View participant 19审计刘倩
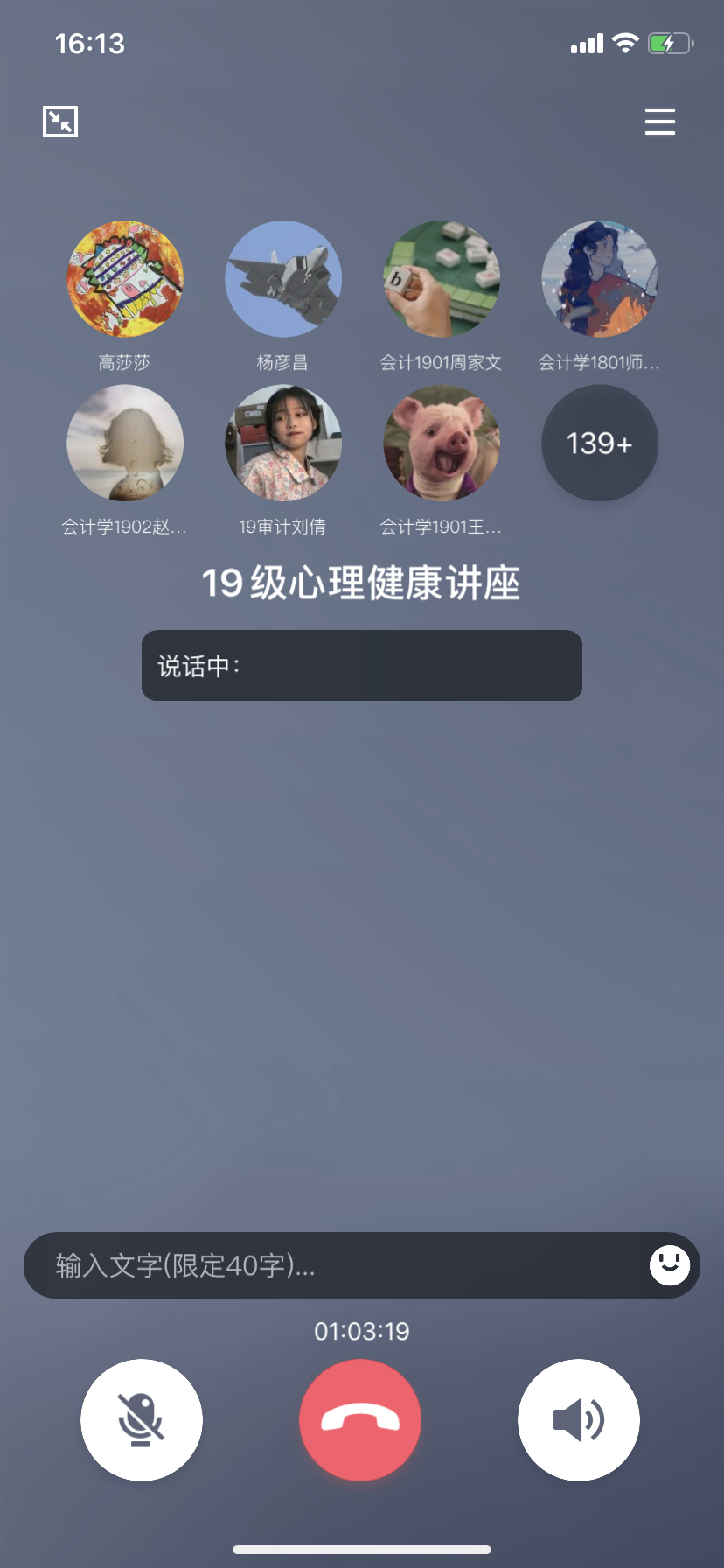 (x=283, y=444)
